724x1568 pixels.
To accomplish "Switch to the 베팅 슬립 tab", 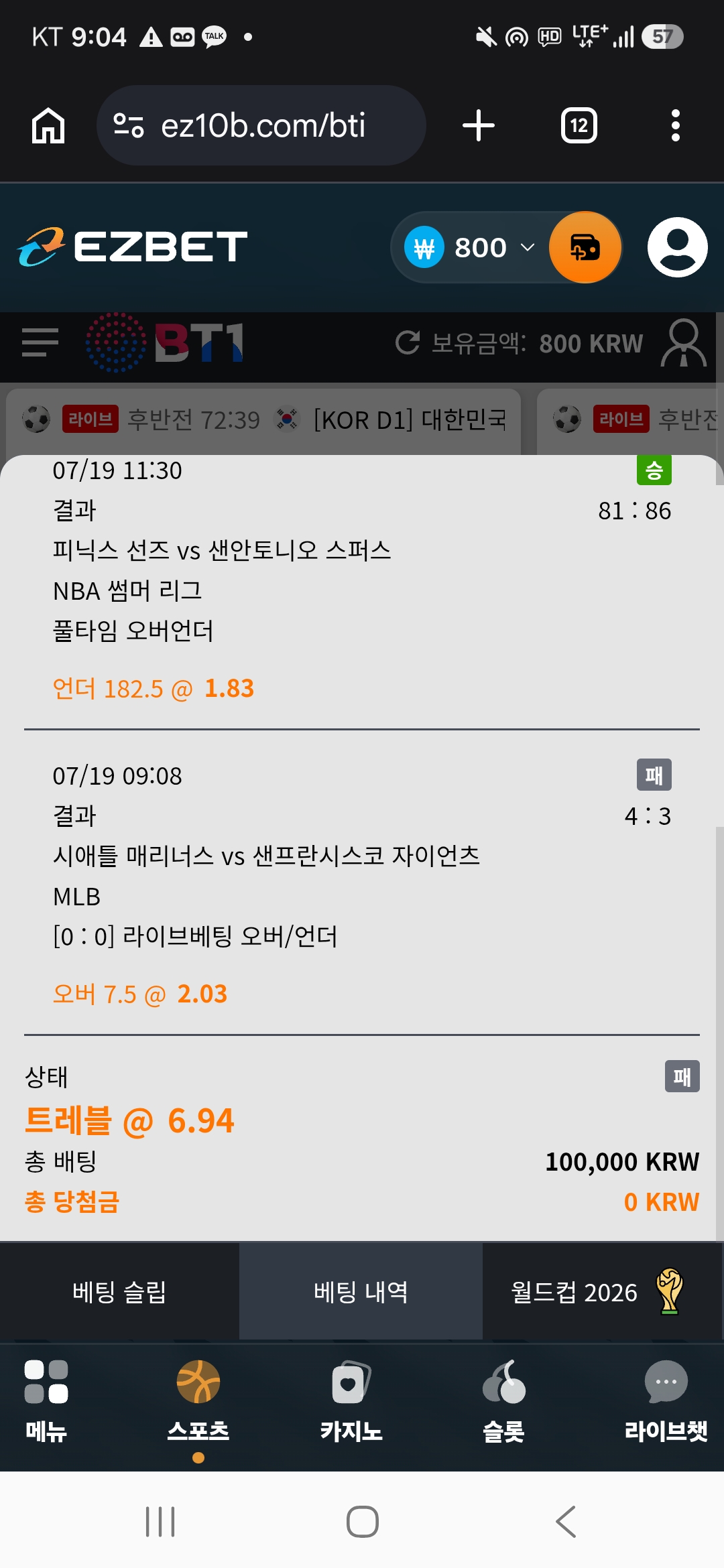I will click(119, 1291).
